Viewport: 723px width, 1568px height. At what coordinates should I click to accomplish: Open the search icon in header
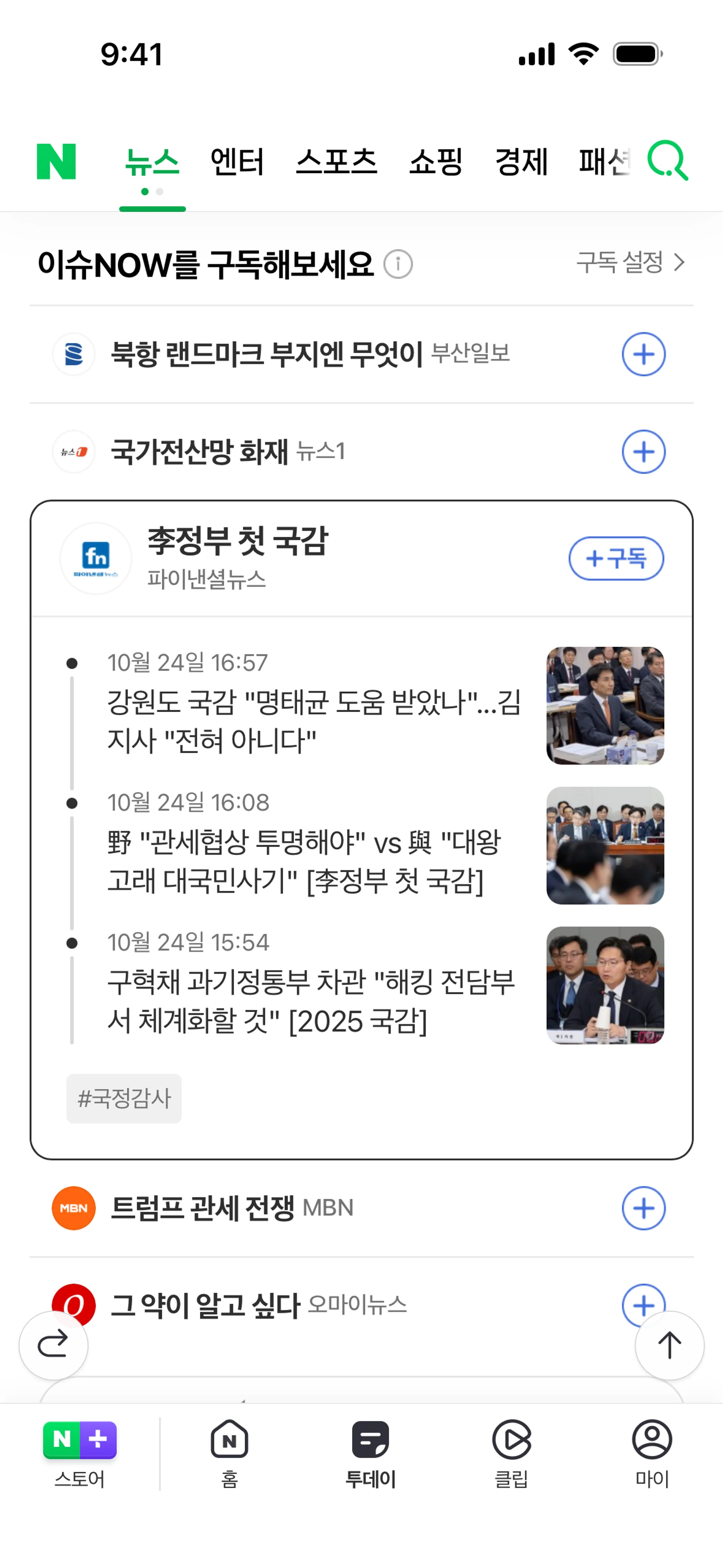(x=667, y=161)
